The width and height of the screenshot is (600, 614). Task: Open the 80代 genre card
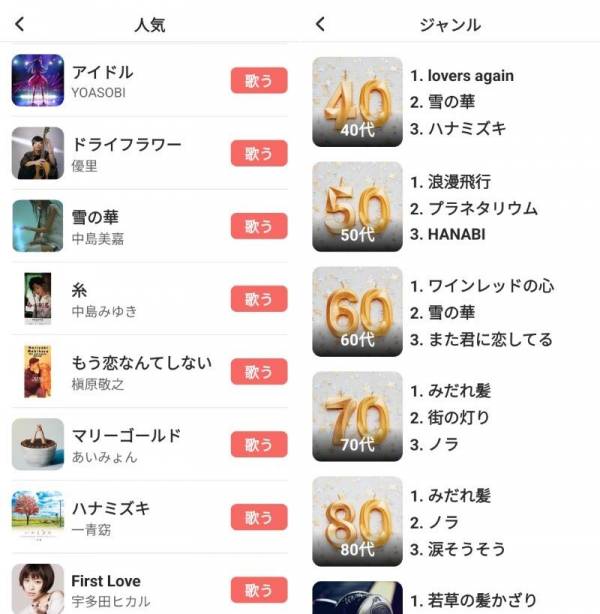coord(357,522)
